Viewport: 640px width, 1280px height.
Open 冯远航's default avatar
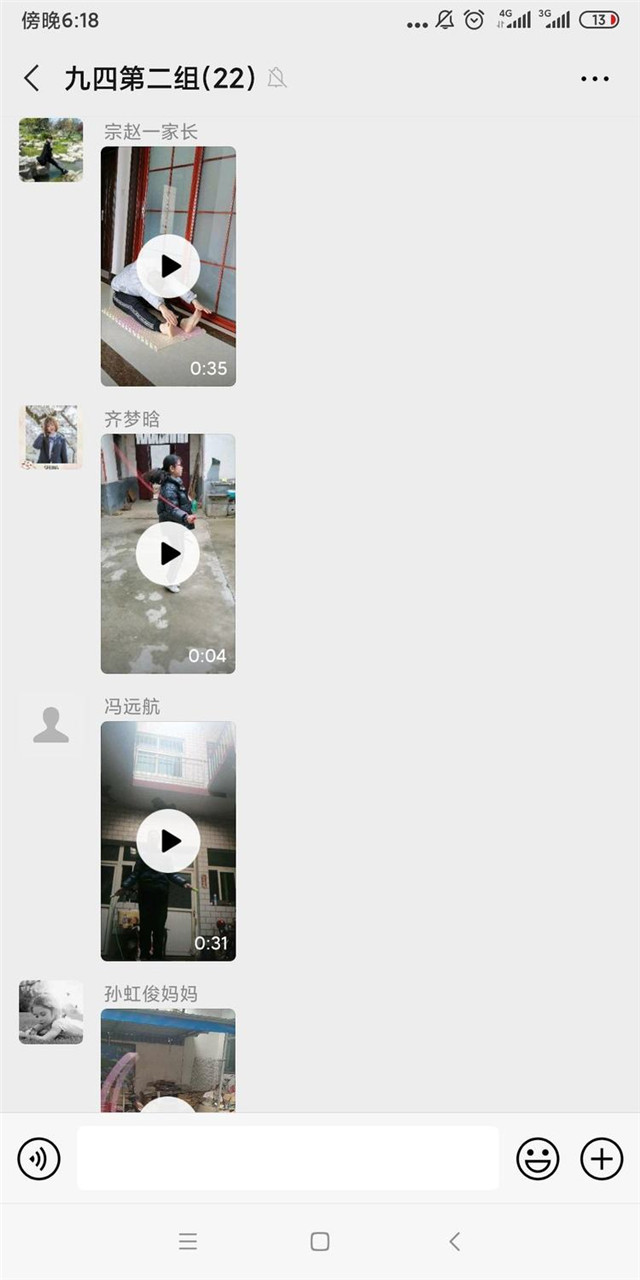[50, 725]
